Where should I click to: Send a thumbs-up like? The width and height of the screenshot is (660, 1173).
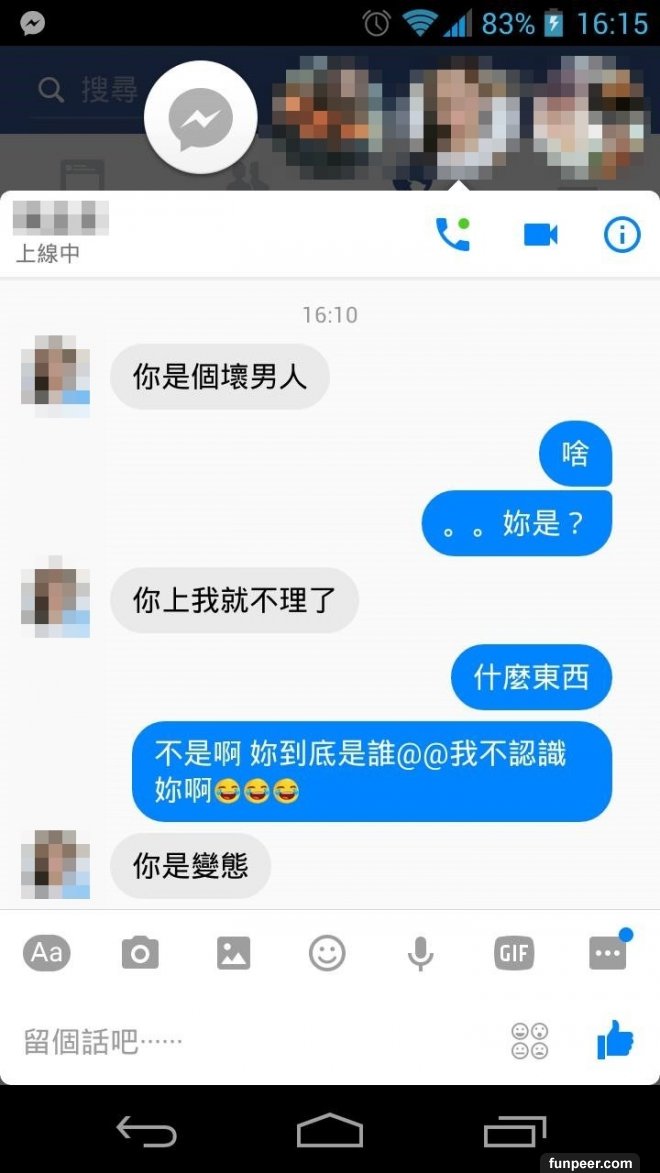615,1041
